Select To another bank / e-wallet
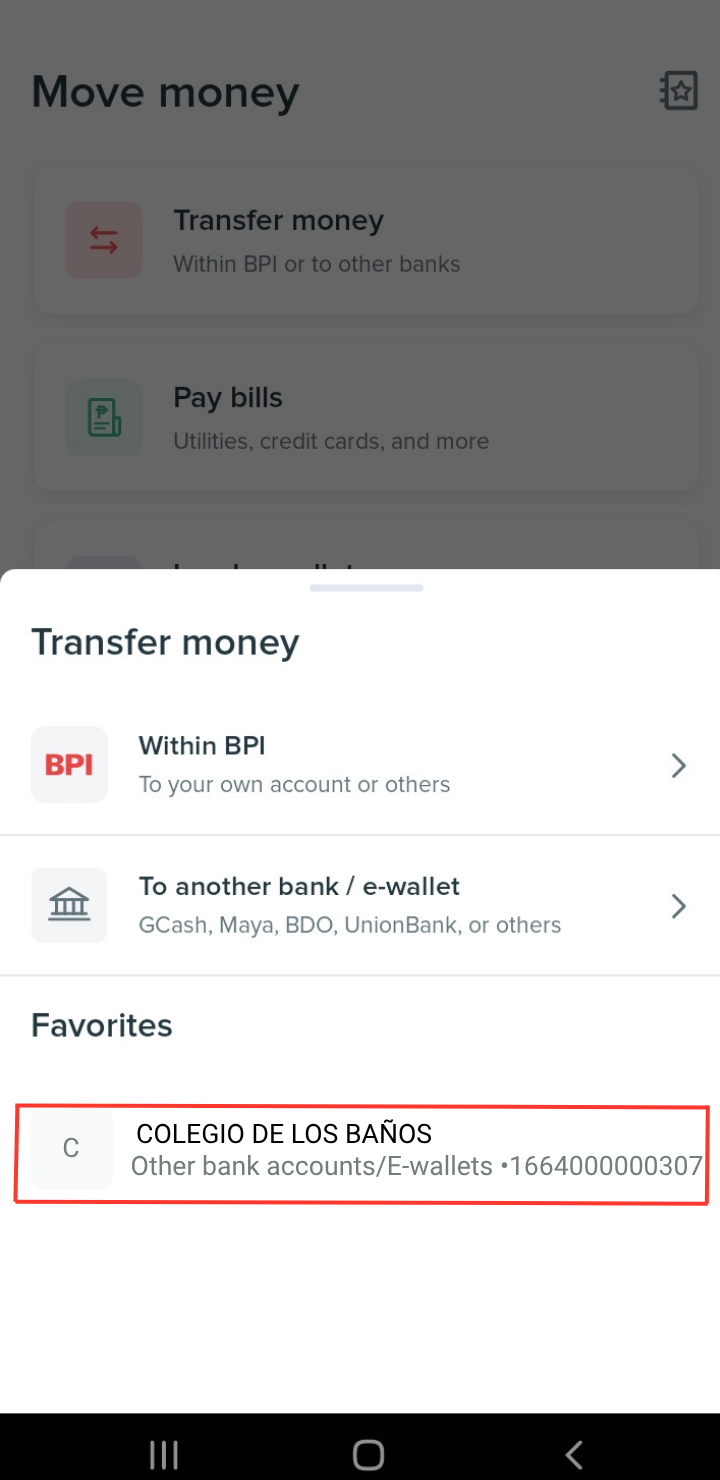Viewport: 720px width, 1480px height. 360,905
